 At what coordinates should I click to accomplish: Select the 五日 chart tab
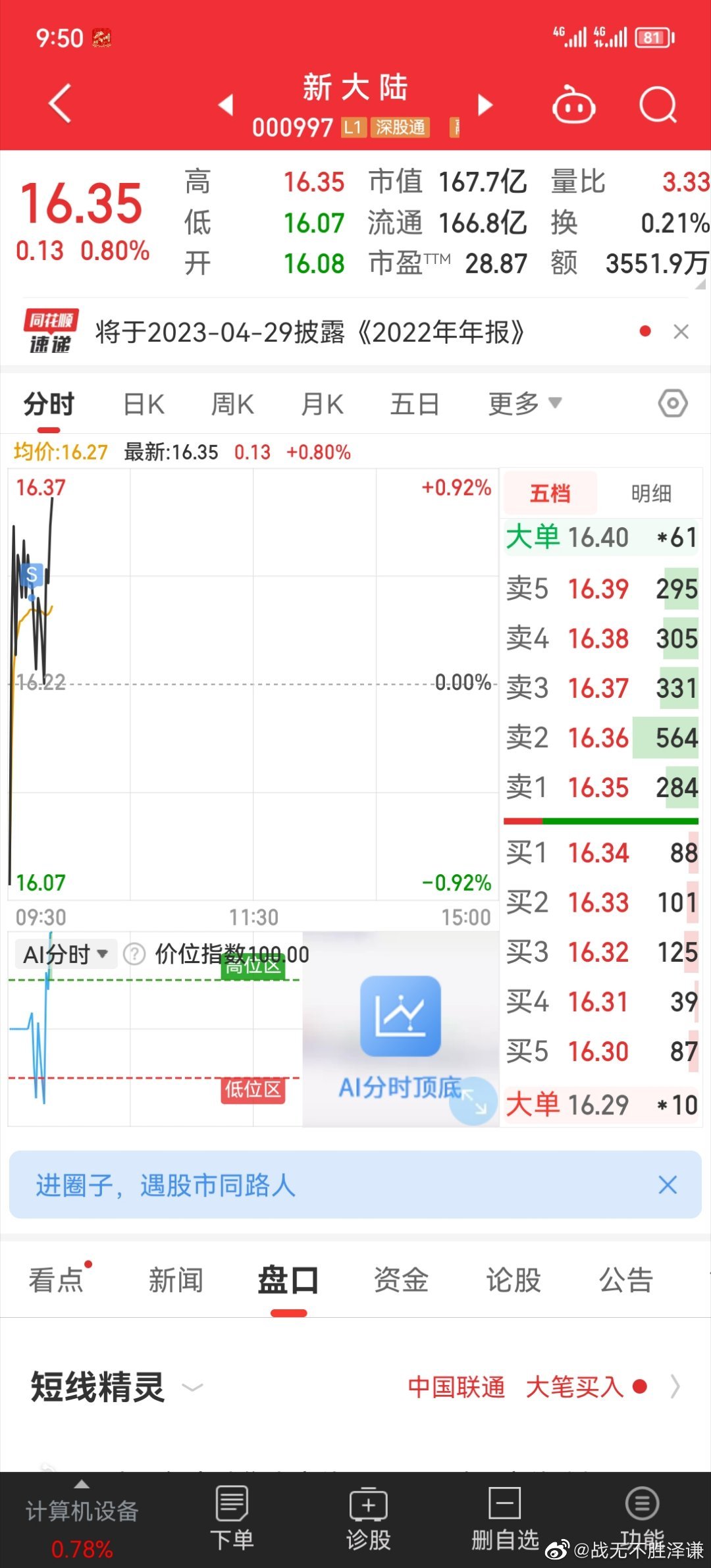pyautogui.click(x=414, y=404)
